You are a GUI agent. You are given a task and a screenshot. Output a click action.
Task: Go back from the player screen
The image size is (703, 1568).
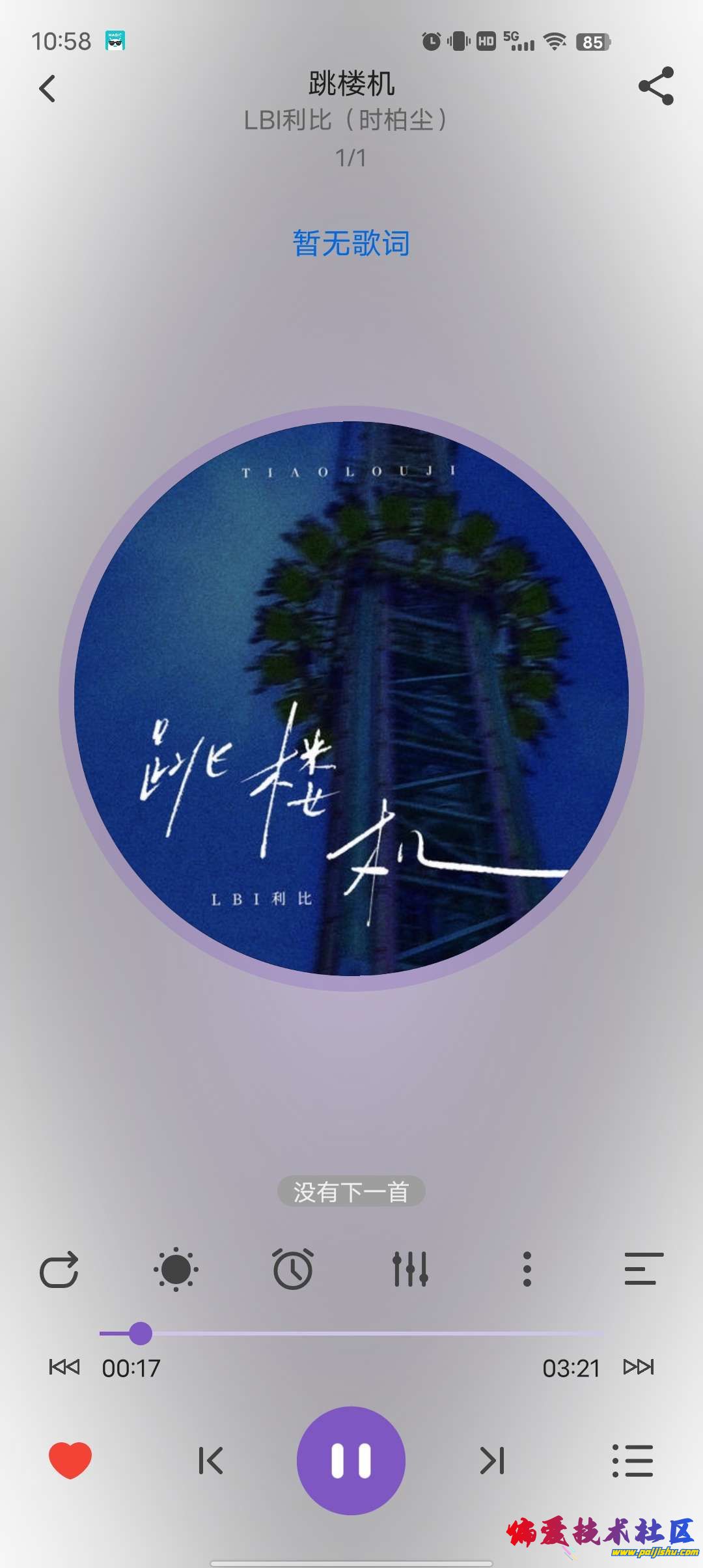click(x=48, y=89)
